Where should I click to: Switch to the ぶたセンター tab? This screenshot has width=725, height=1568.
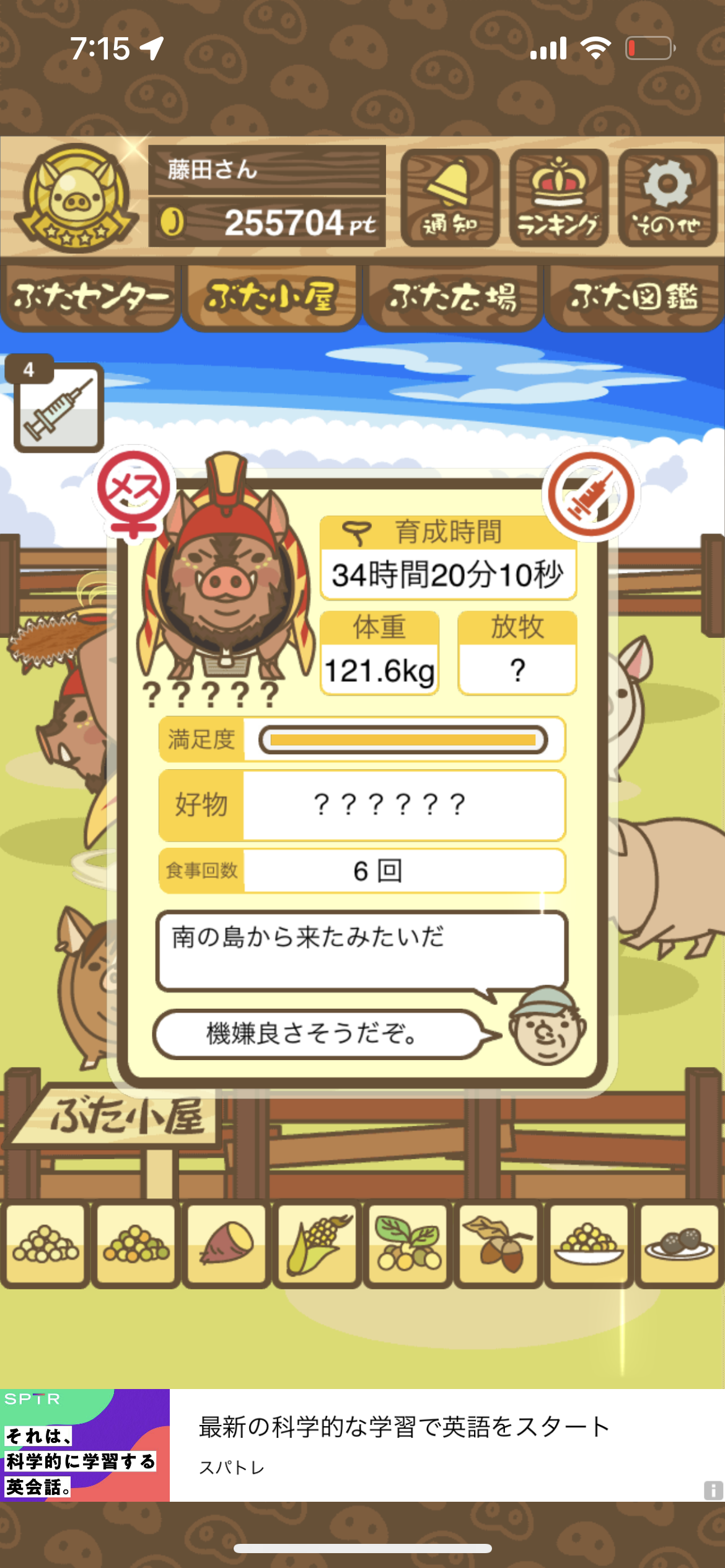click(90, 297)
